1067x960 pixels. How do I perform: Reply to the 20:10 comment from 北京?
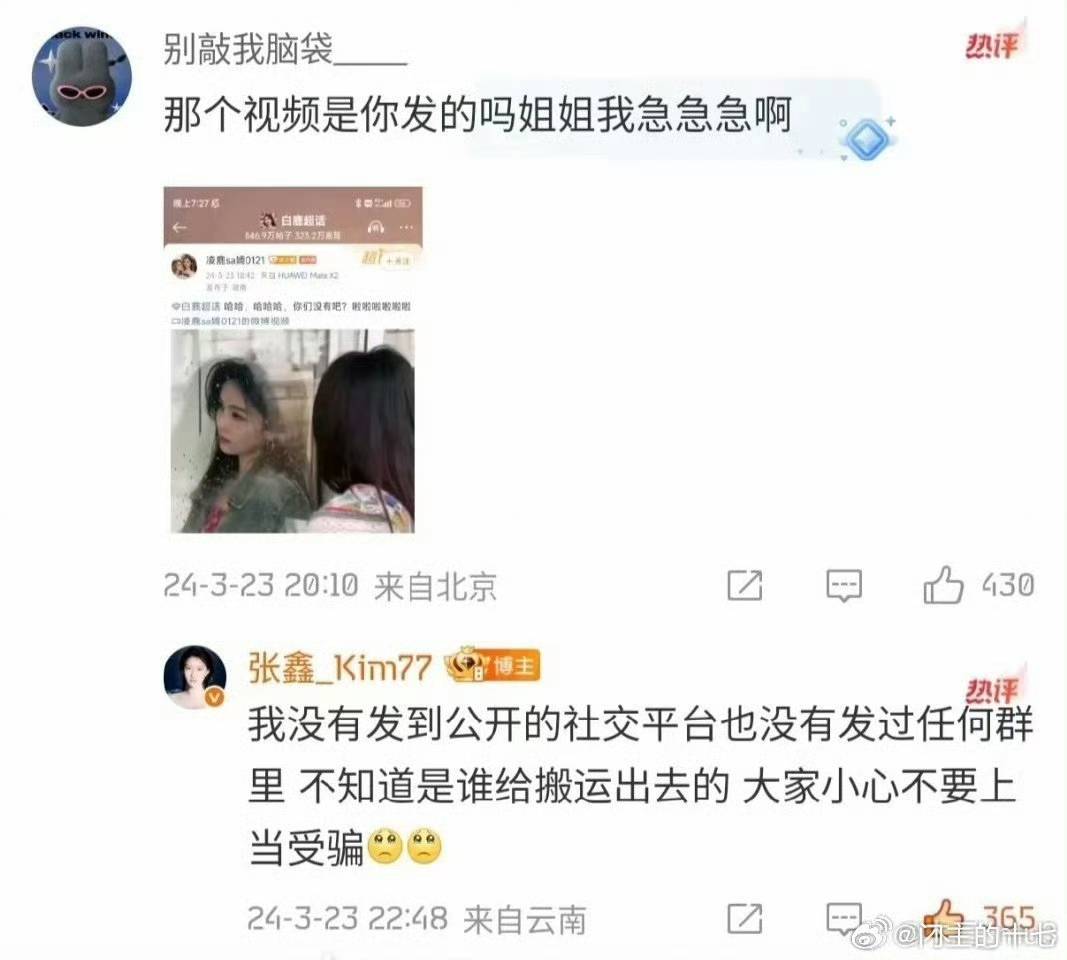point(844,586)
